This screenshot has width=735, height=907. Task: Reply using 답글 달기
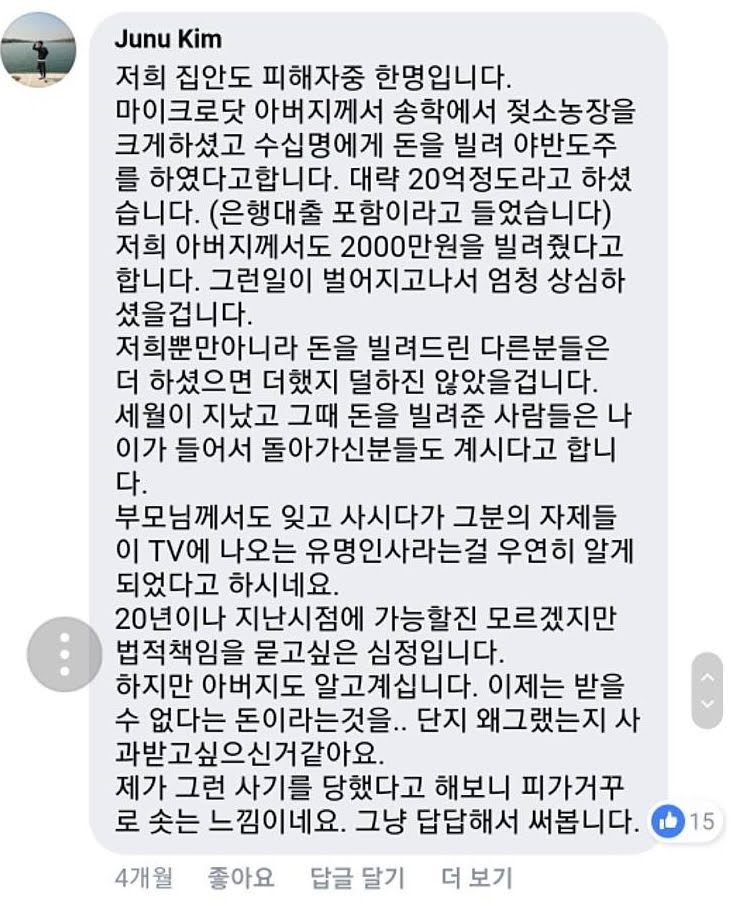358,879
